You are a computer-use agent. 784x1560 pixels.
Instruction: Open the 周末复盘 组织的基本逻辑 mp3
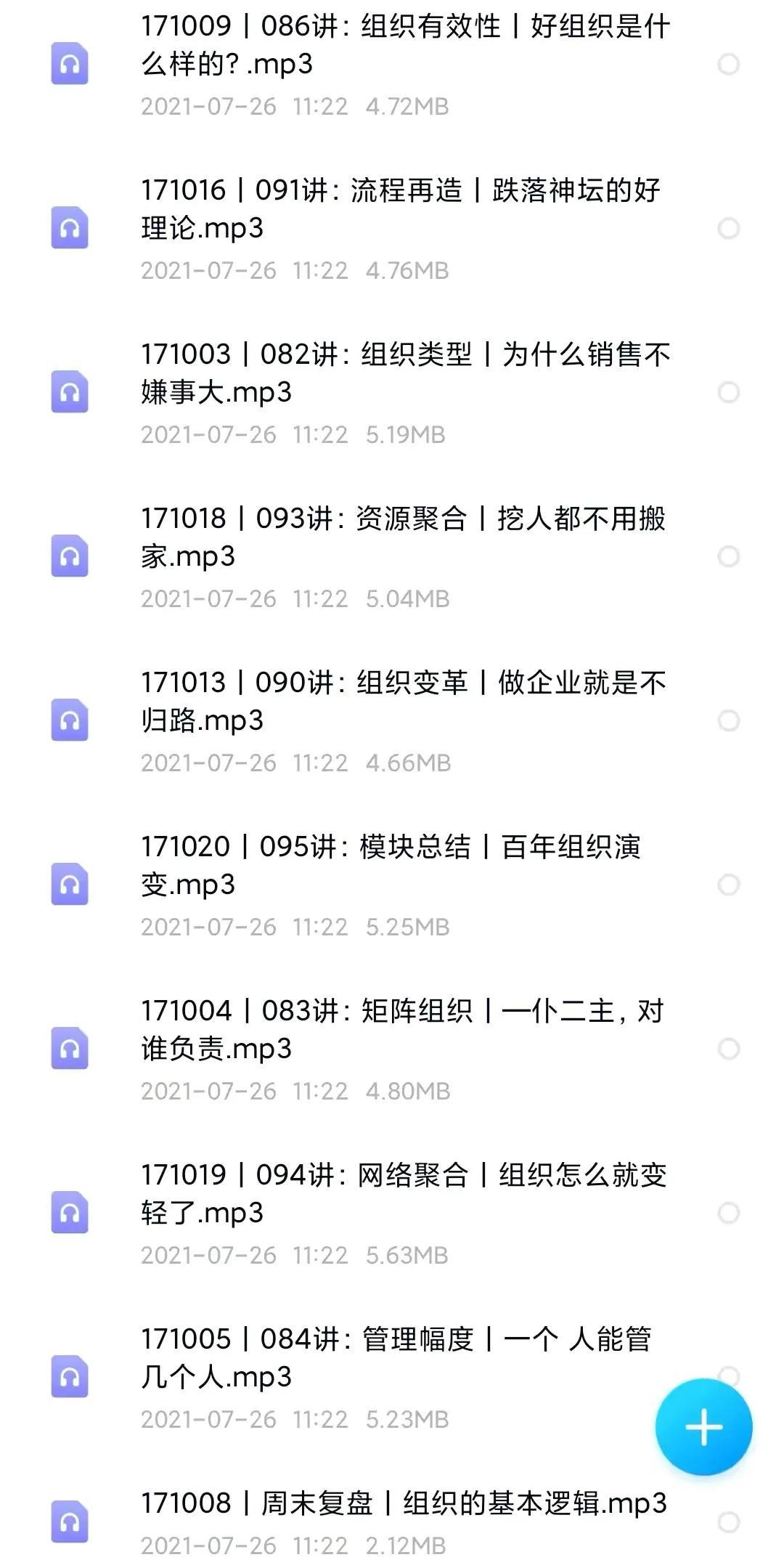click(403, 1503)
